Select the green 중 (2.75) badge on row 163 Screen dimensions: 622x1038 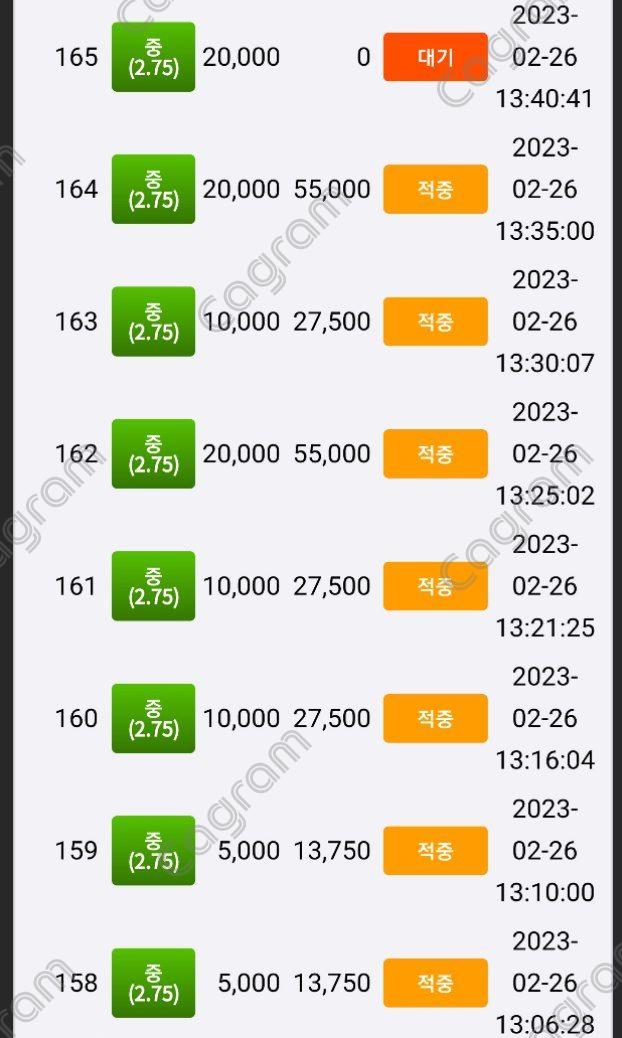click(153, 322)
